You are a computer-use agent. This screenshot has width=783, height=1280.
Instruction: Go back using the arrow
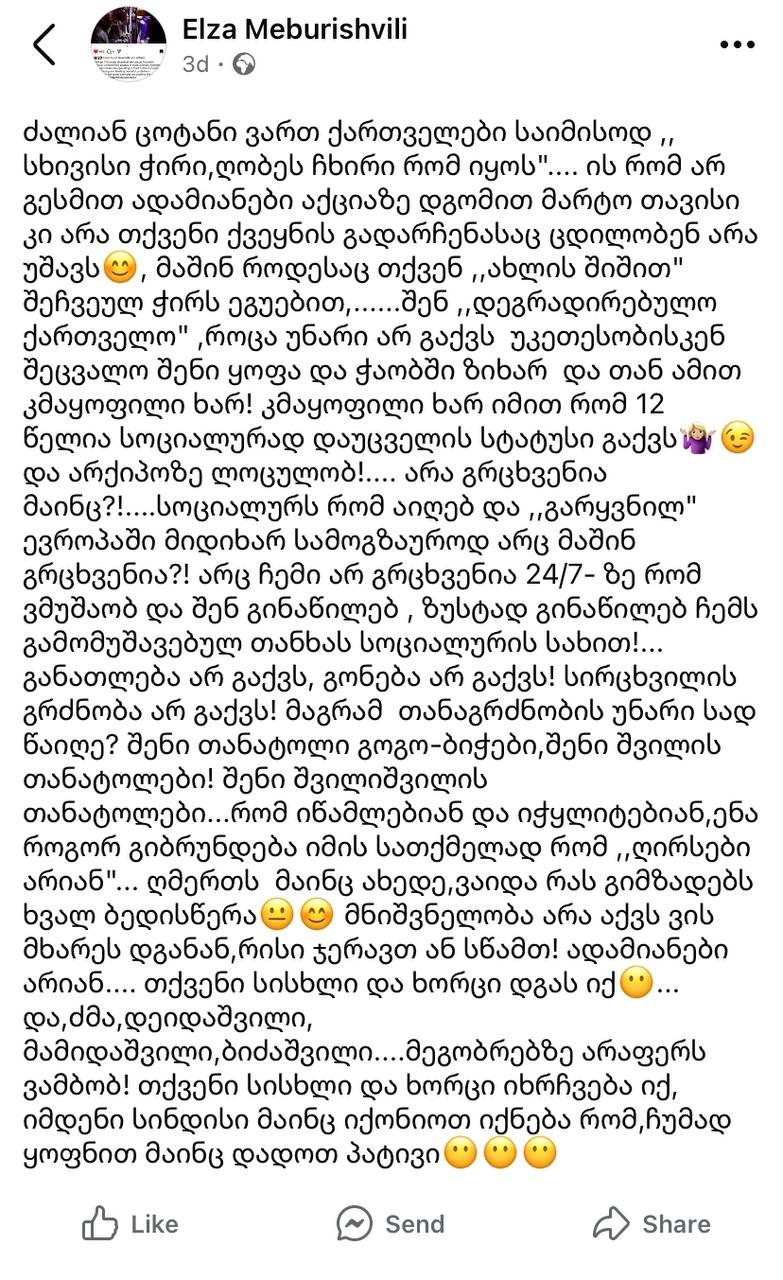click(44, 45)
